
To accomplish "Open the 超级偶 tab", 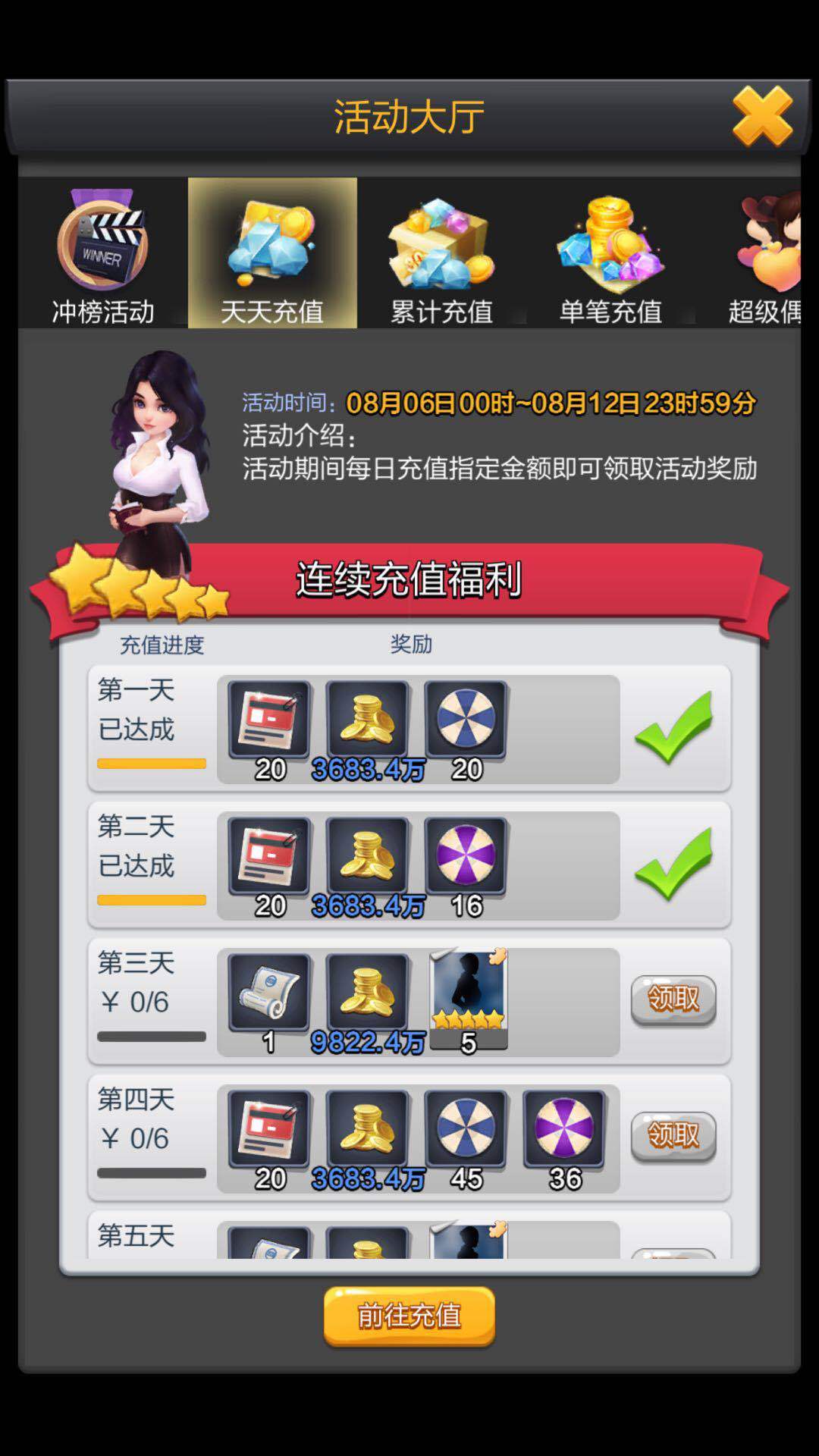I will [766, 254].
